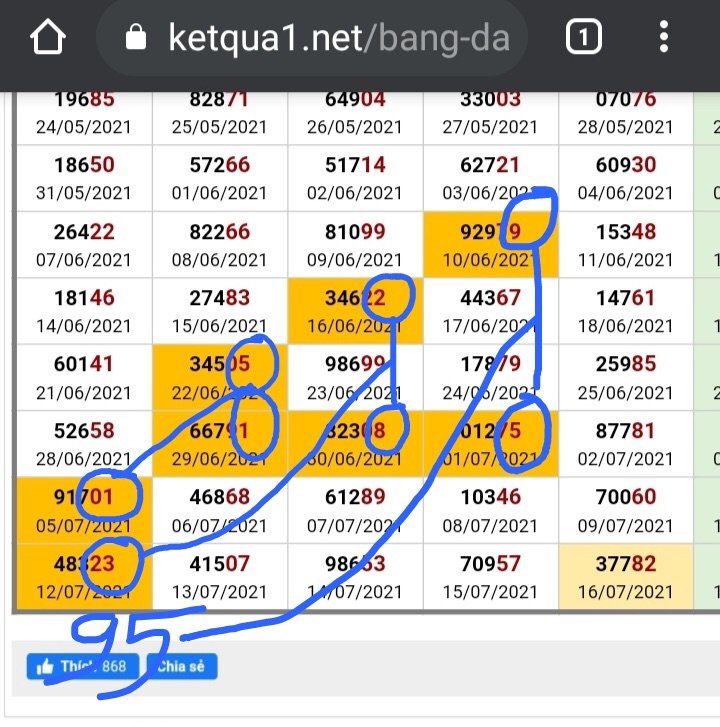Viewport: 720px width, 727px height.
Task: Tap the ketqua1.net address bar
Action: (320, 39)
